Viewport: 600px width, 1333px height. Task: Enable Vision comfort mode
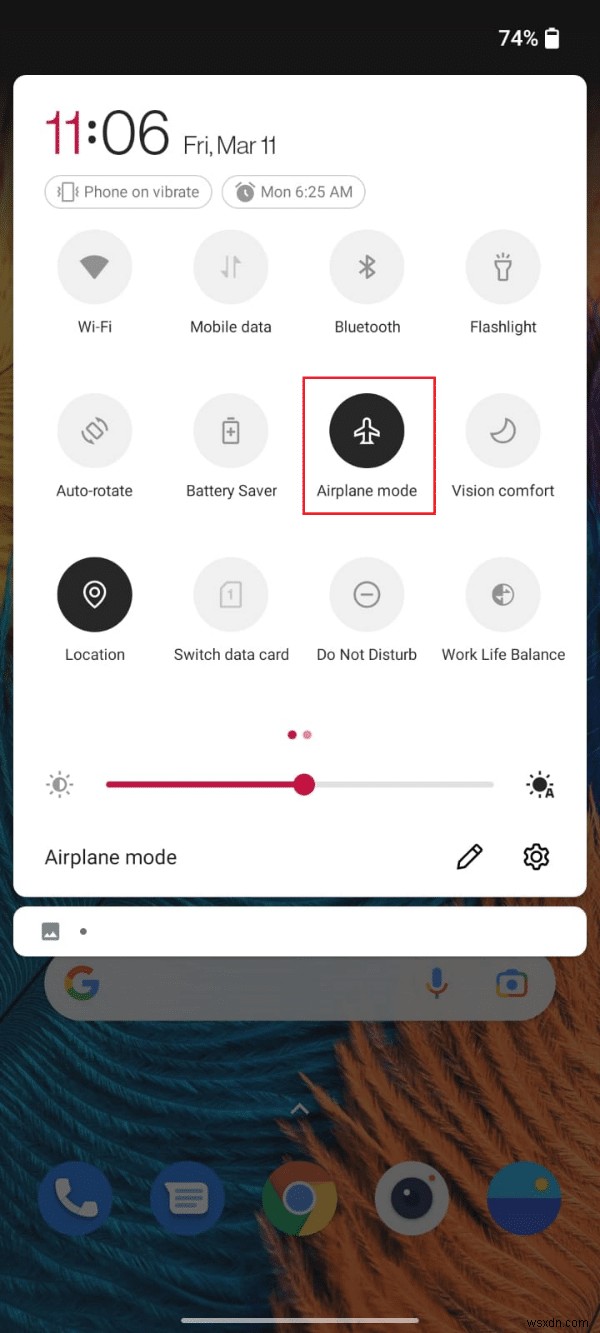click(503, 431)
